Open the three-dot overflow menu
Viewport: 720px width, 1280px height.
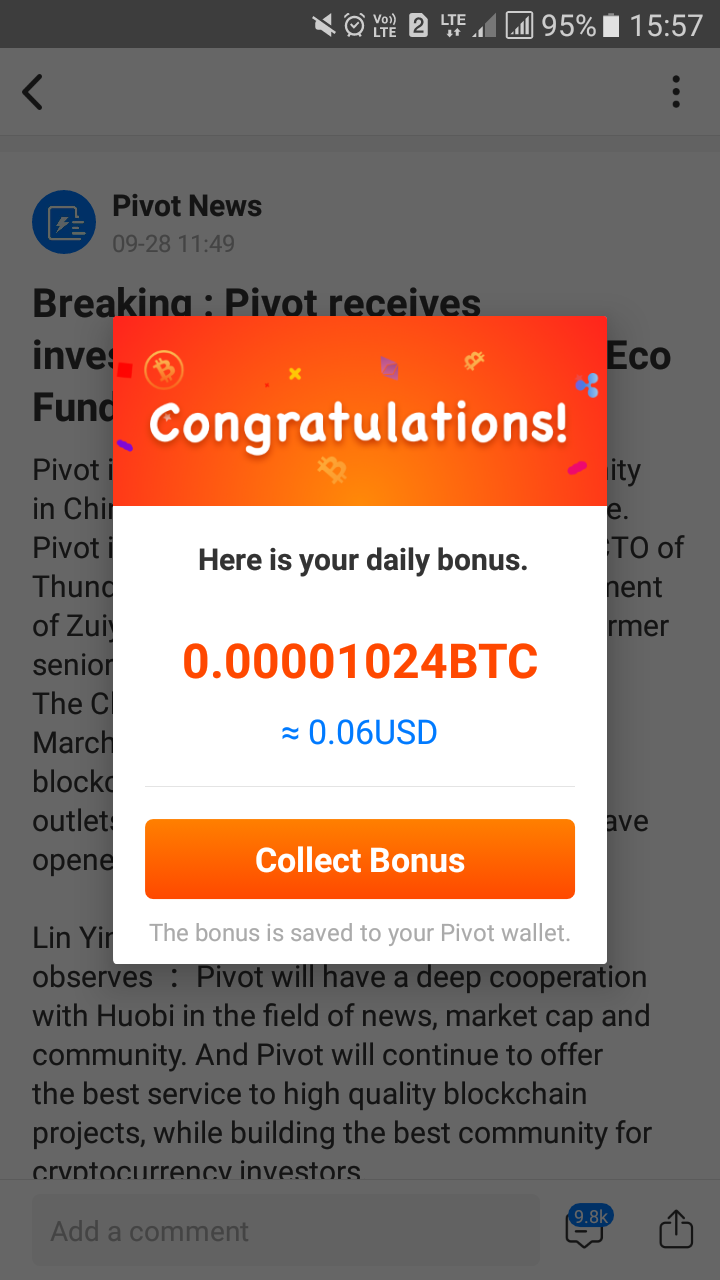pos(676,92)
